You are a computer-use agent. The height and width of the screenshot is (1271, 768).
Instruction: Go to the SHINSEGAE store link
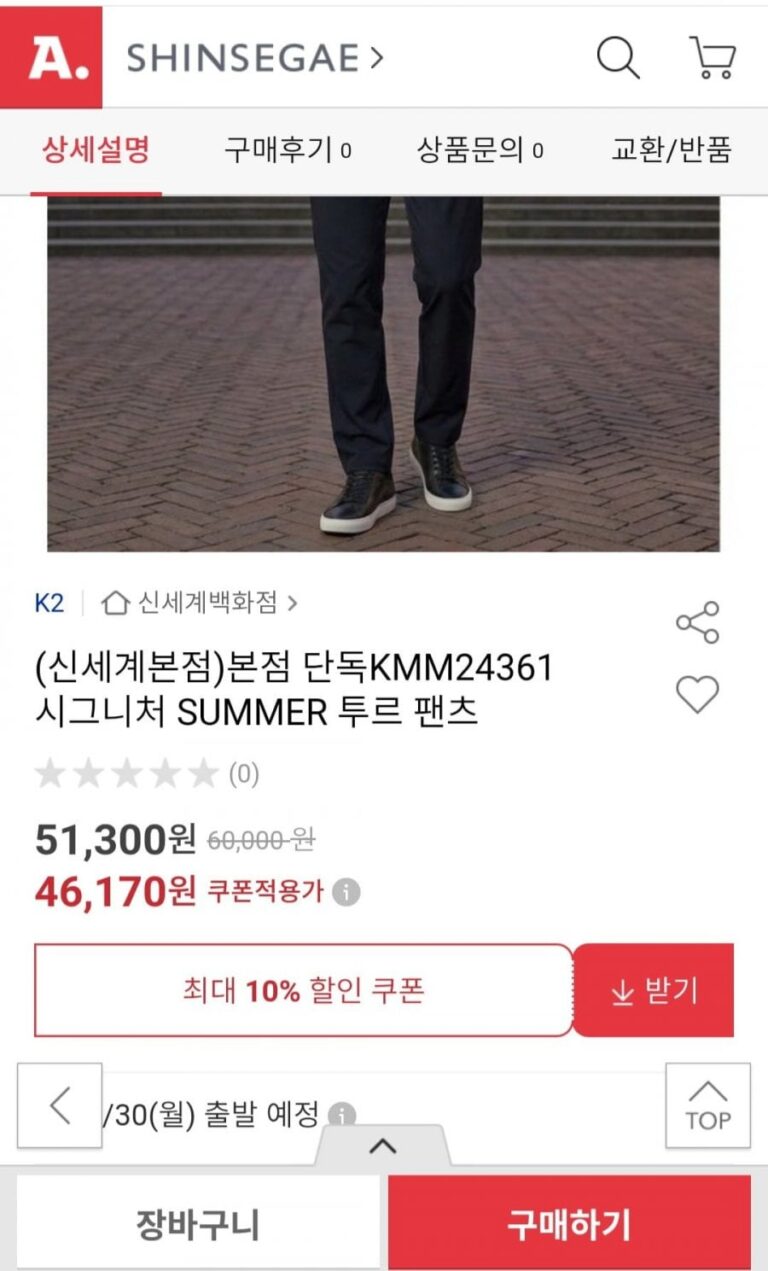pos(255,58)
